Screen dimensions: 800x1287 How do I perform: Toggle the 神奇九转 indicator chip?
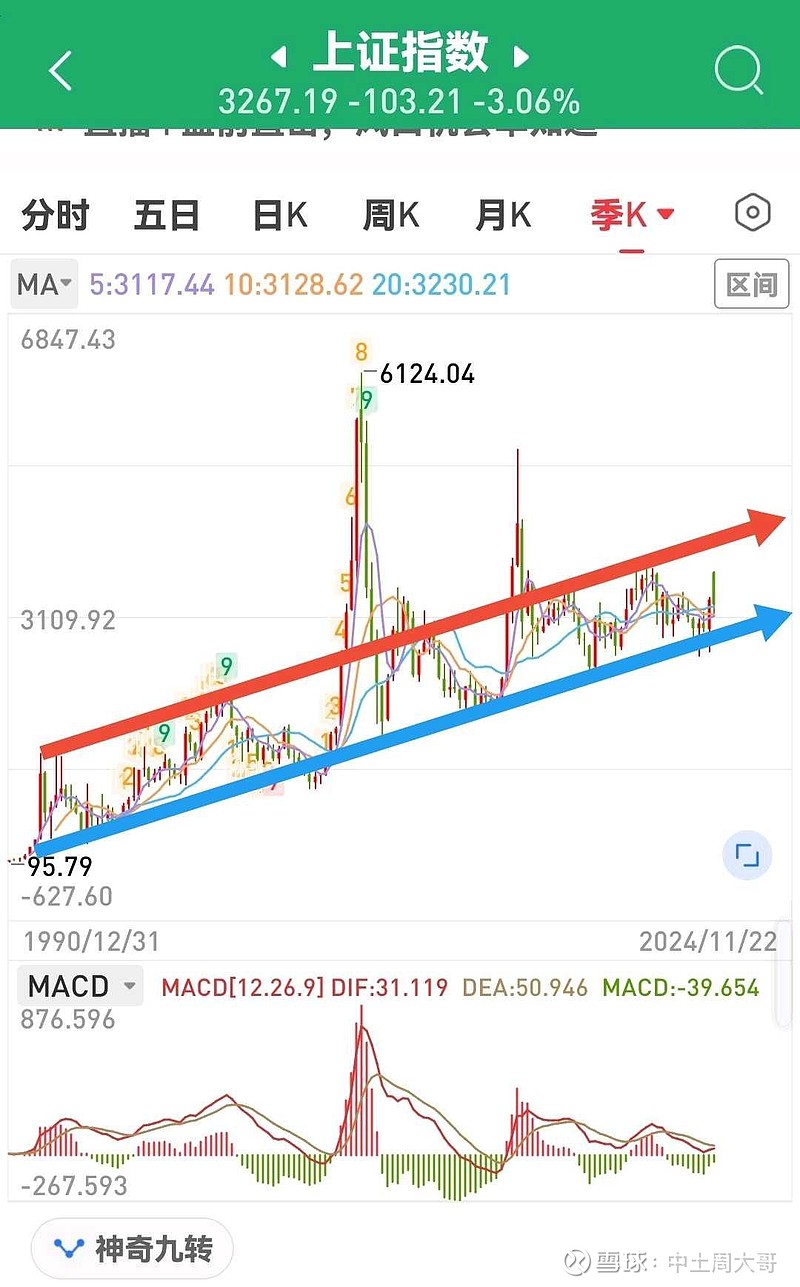[132, 1248]
